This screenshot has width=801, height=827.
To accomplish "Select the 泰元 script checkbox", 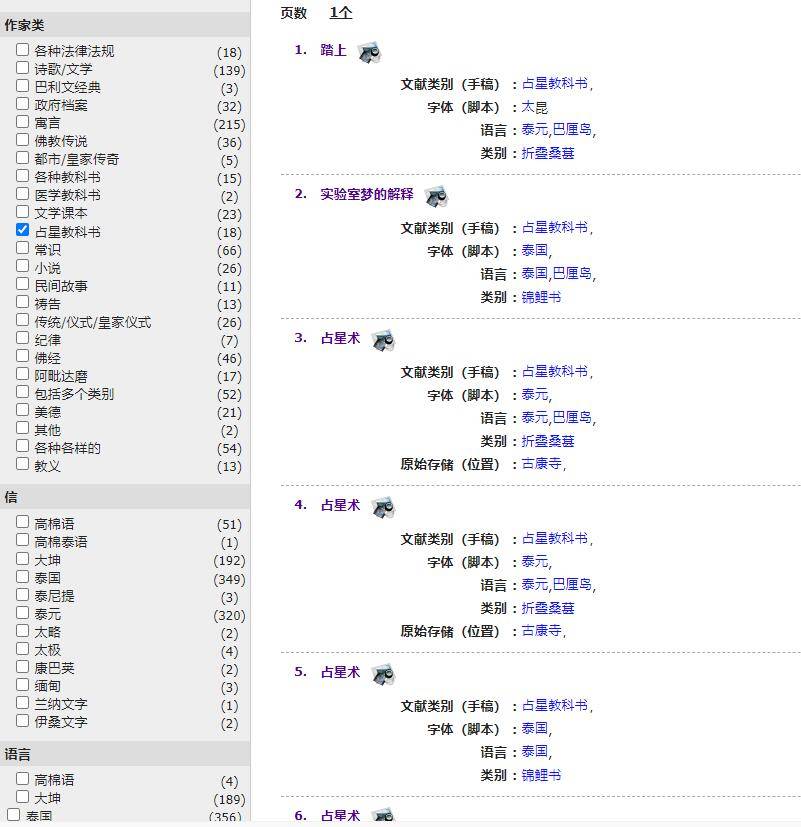I will (x=22, y=612).
